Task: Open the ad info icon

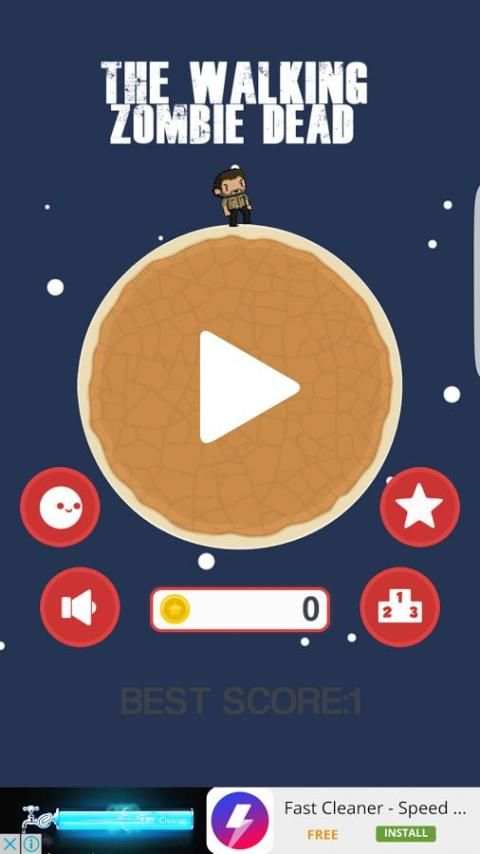Action: point(31,844)
